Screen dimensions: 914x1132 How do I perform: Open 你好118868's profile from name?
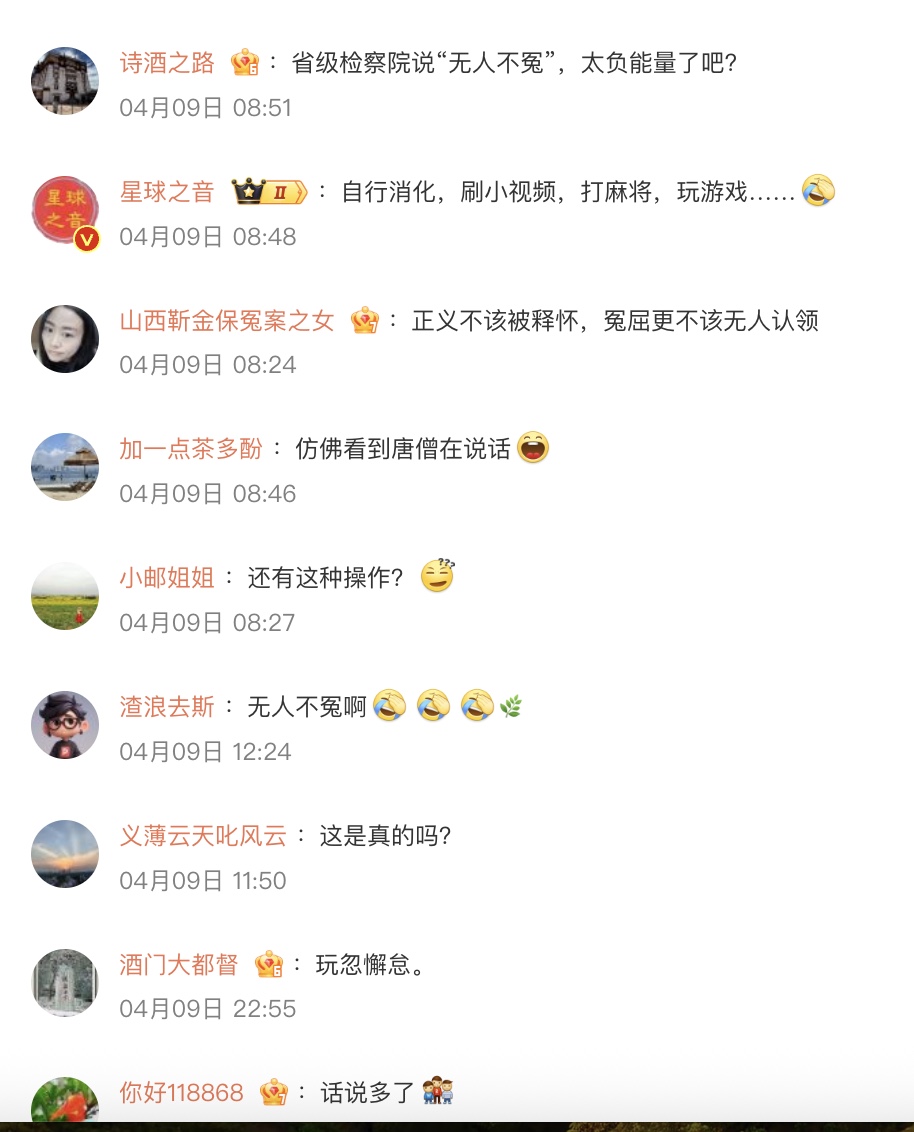pos(181,1093)
